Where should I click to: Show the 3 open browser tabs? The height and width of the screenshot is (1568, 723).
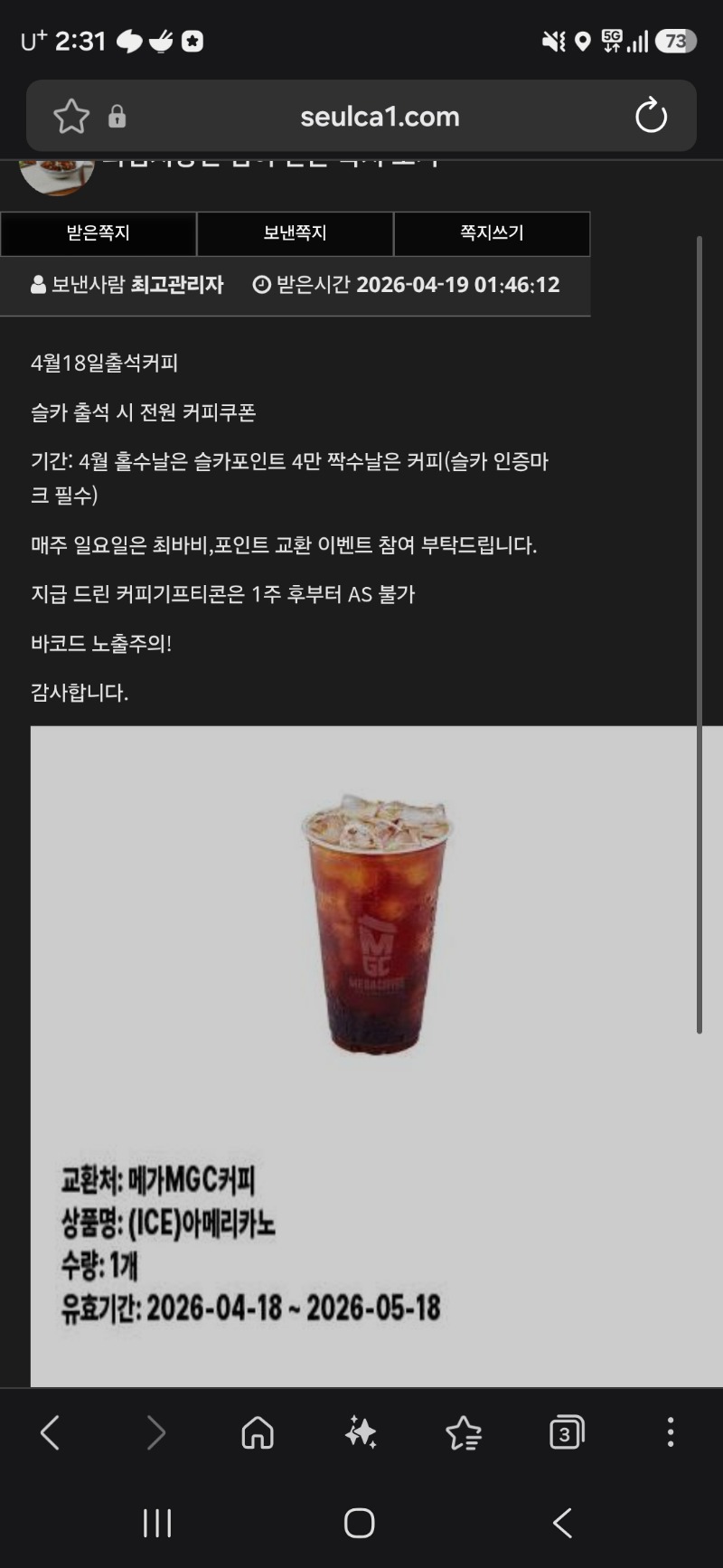pos(567,1433)
